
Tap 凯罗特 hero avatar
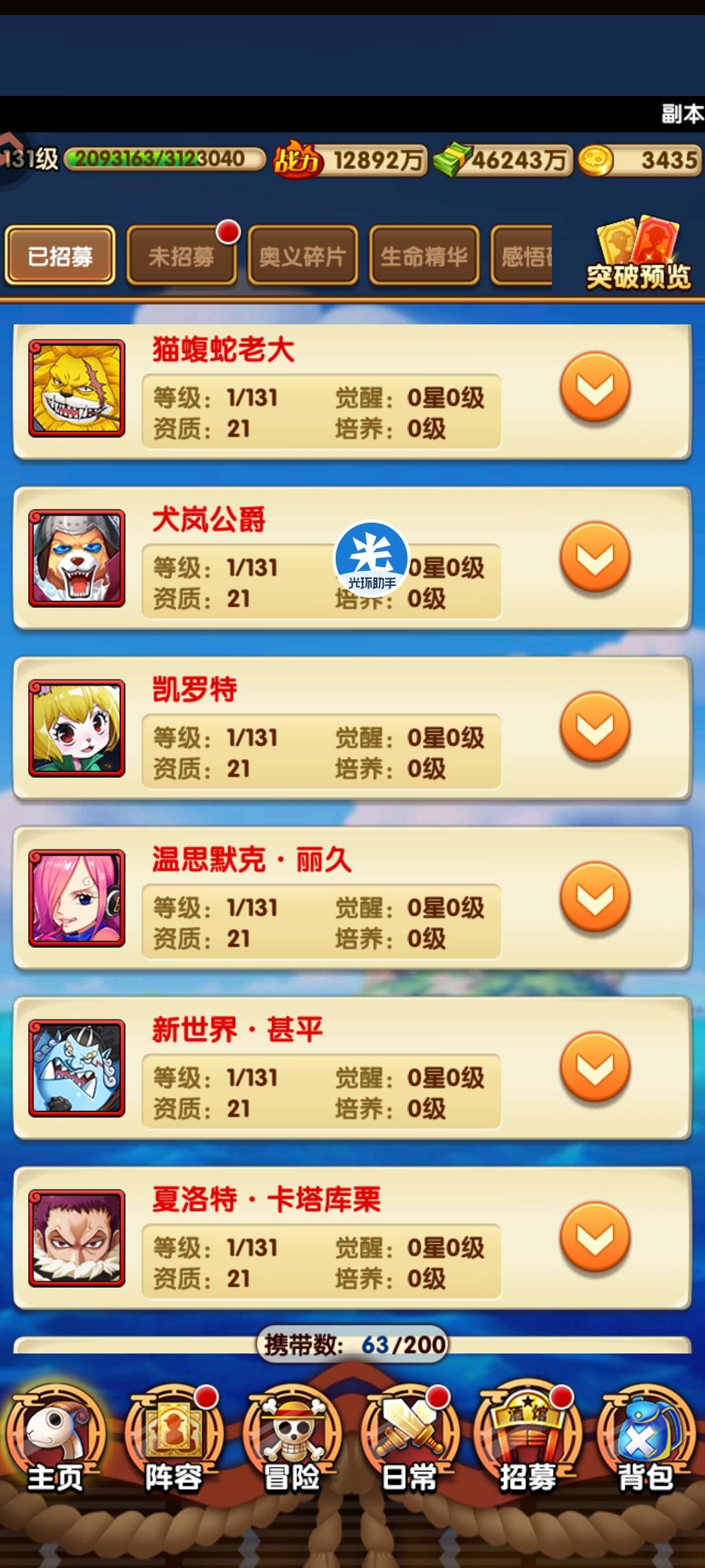(x=77, y=727)
